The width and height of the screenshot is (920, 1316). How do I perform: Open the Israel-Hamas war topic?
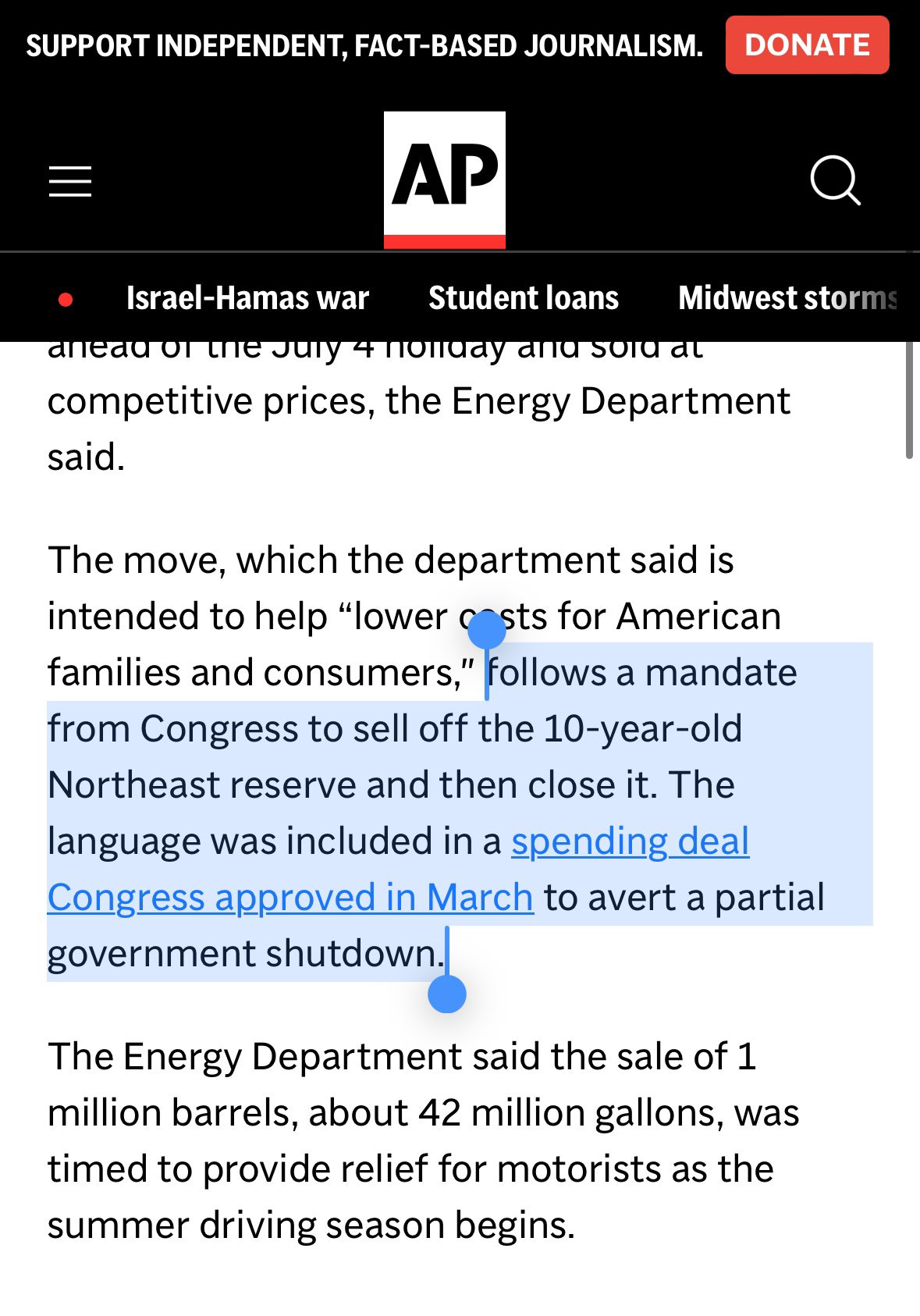(247, 298)
